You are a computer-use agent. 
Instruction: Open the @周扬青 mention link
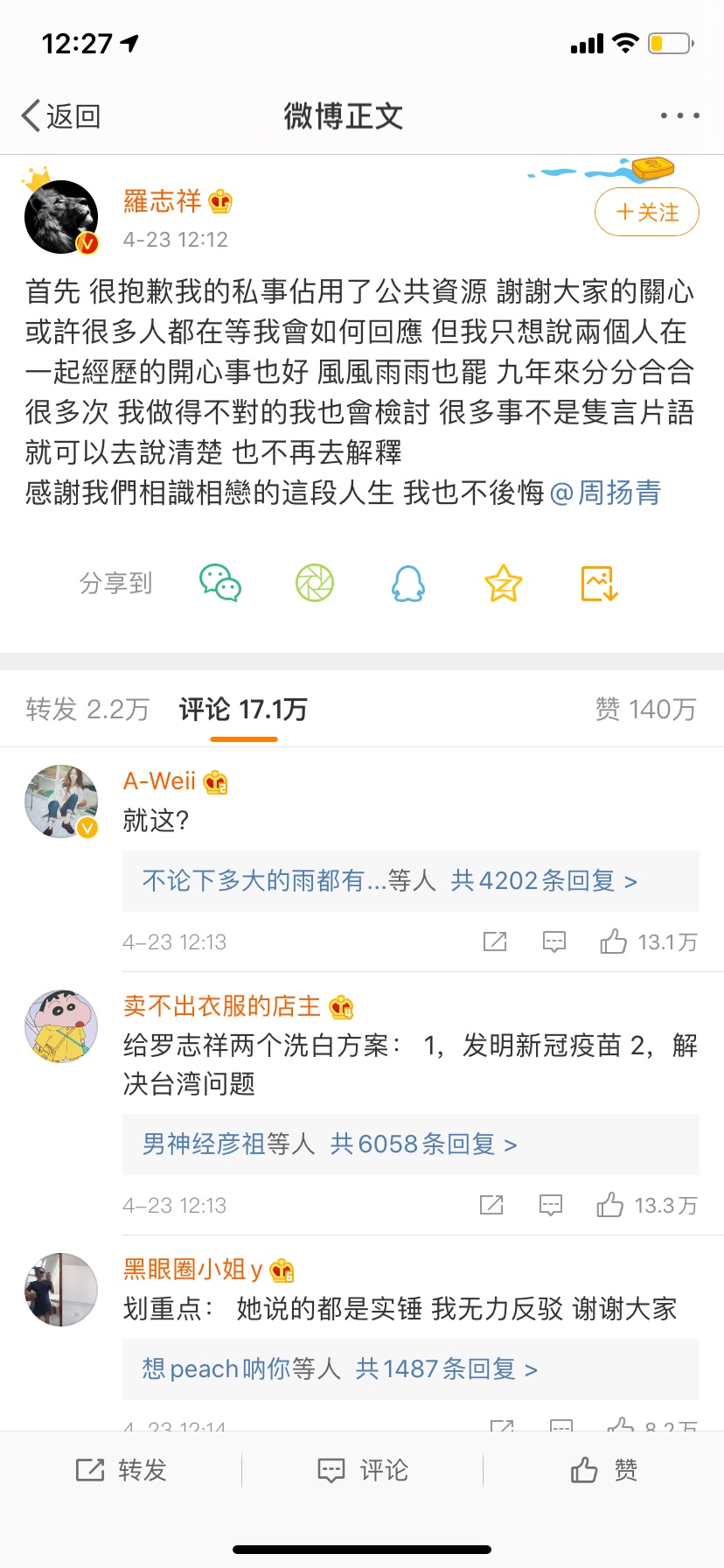tap(605, 493)
